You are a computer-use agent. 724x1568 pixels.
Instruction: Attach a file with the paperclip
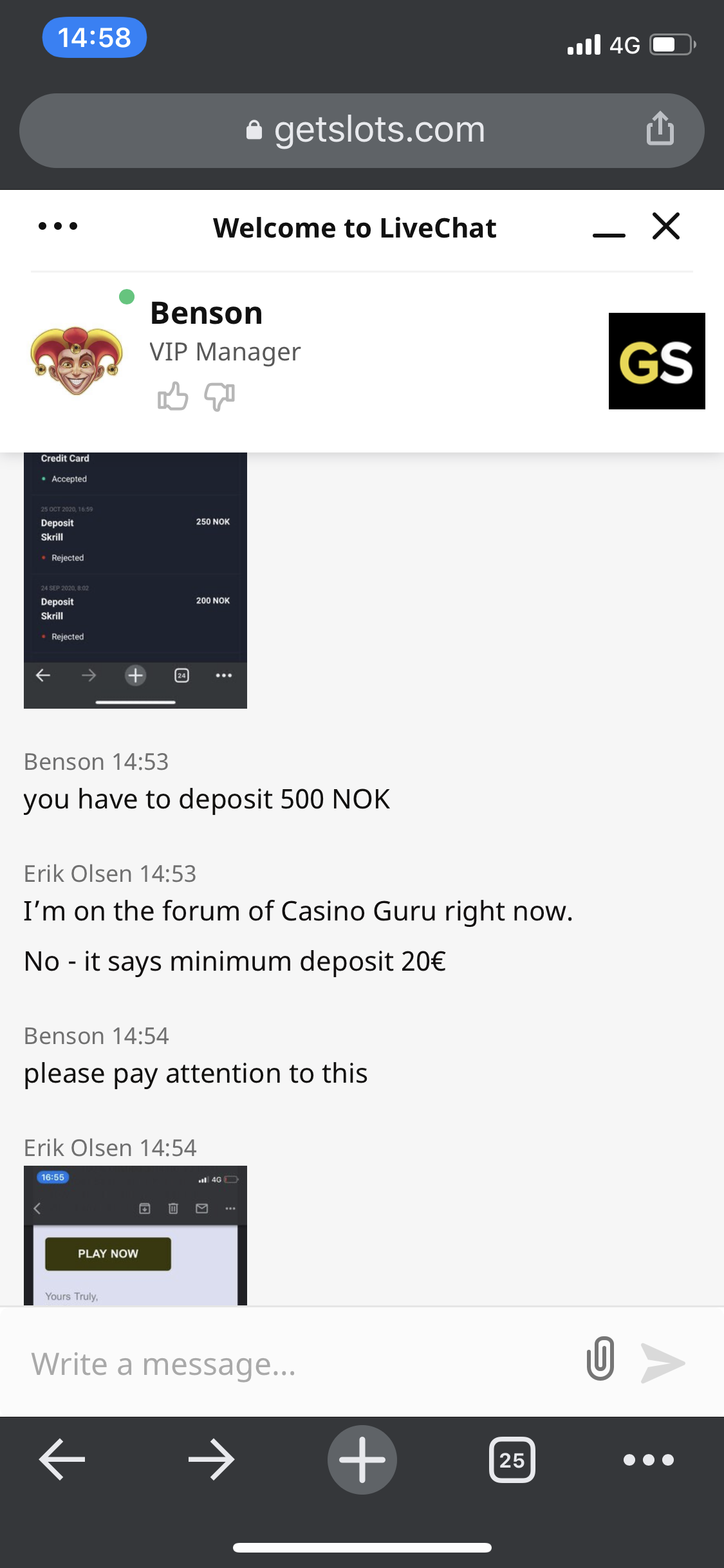tap(600, 1359)
